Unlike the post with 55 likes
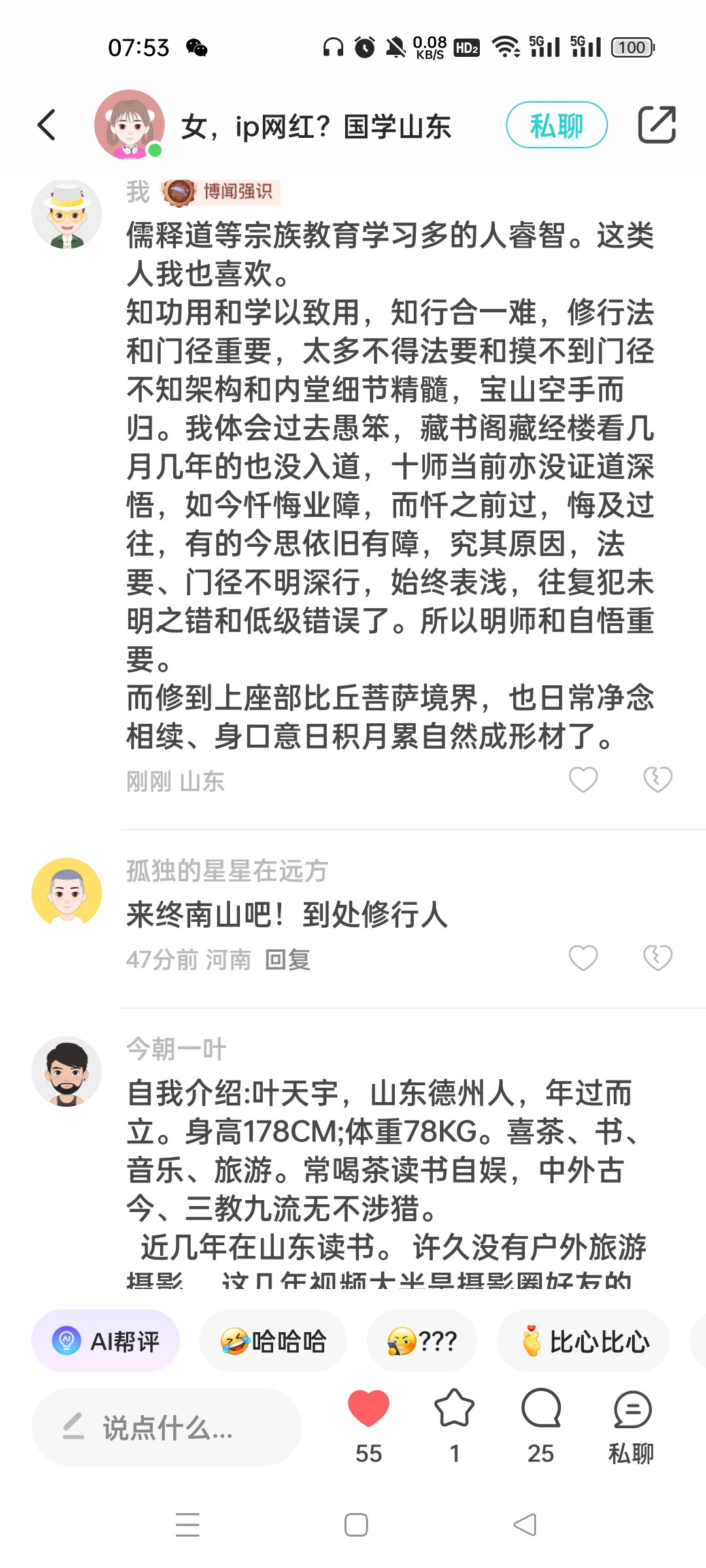Image resolution: width=706 pixels, height=1568 pixels. point(368,1409)
